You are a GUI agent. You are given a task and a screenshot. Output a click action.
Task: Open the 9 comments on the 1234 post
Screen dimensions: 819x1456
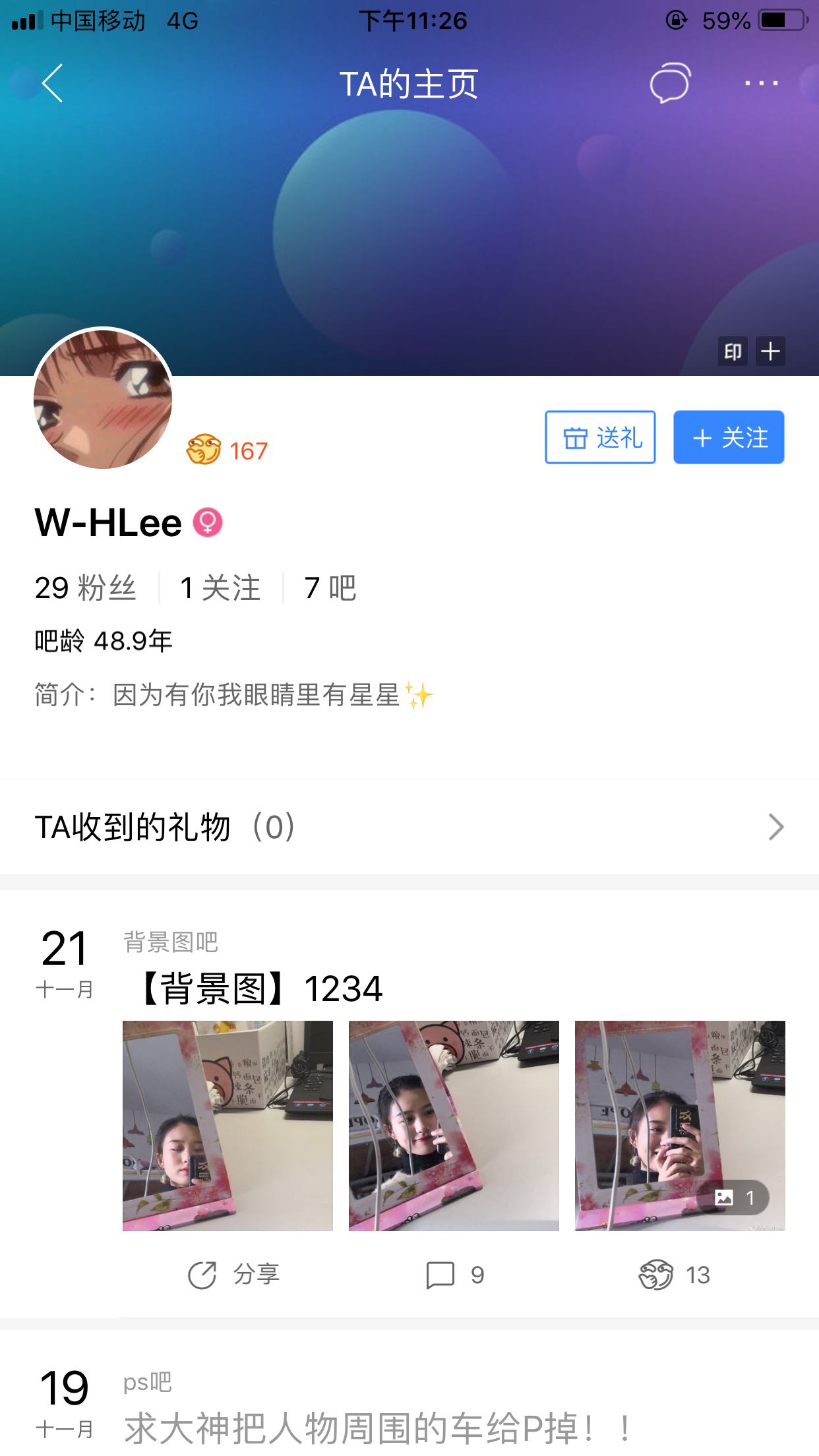[455, 1275]
